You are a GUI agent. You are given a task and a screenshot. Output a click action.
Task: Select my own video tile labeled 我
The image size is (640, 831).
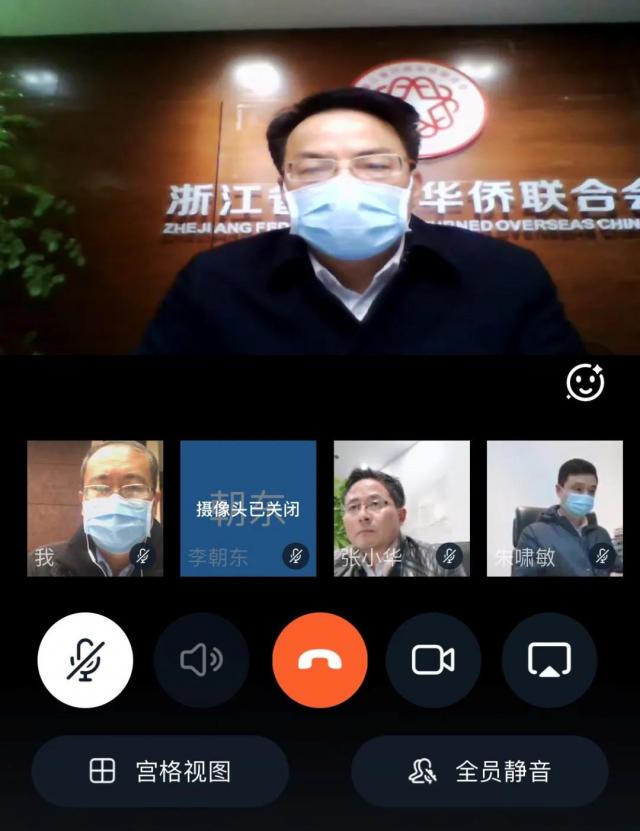(95, 508)
